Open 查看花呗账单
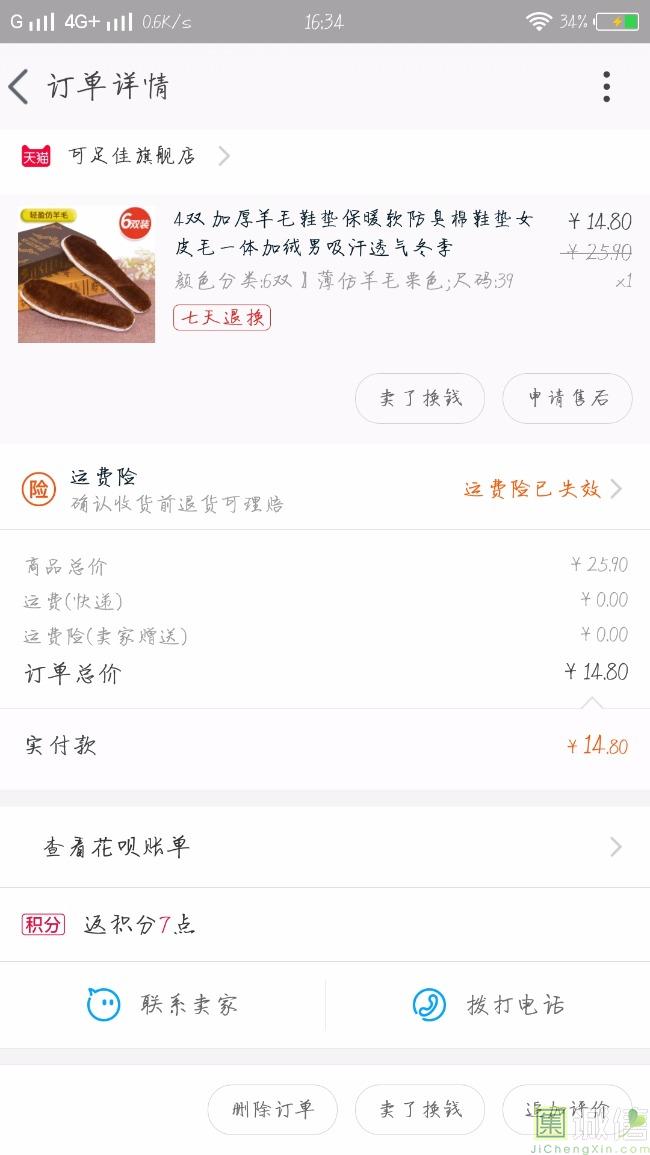 (325, 847)
